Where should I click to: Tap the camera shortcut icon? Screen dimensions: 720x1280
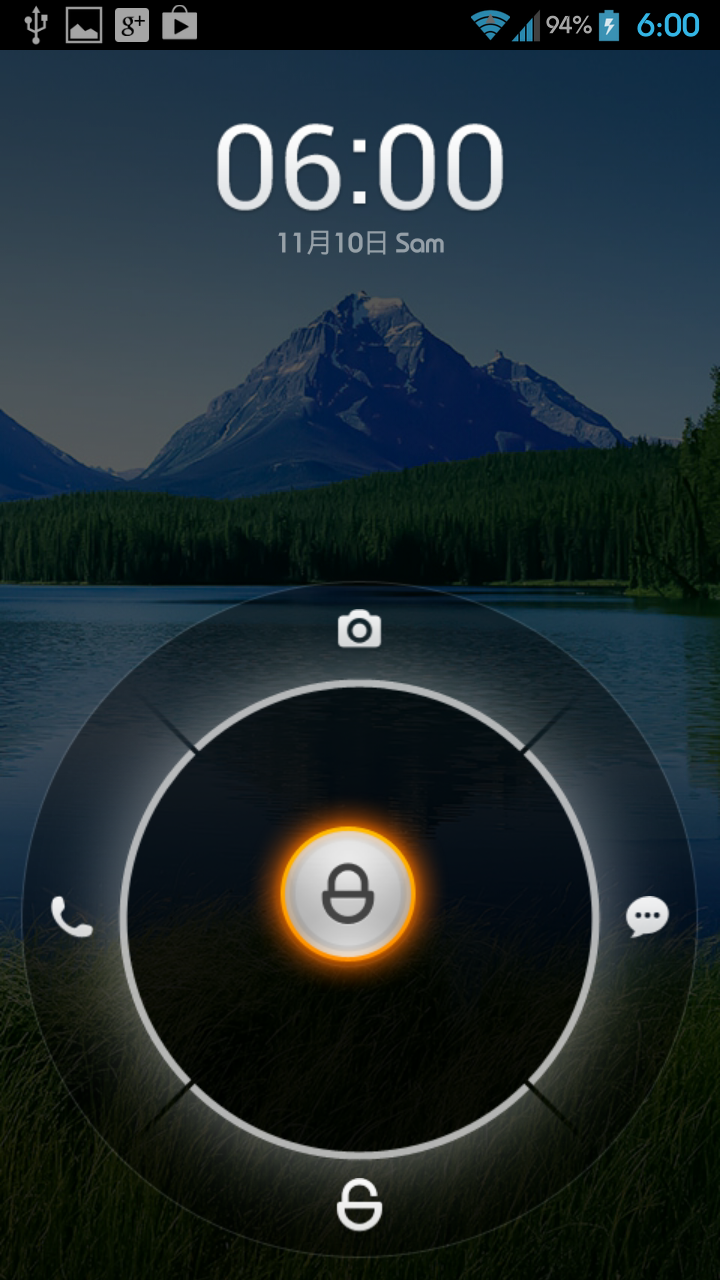pos(359,631)
